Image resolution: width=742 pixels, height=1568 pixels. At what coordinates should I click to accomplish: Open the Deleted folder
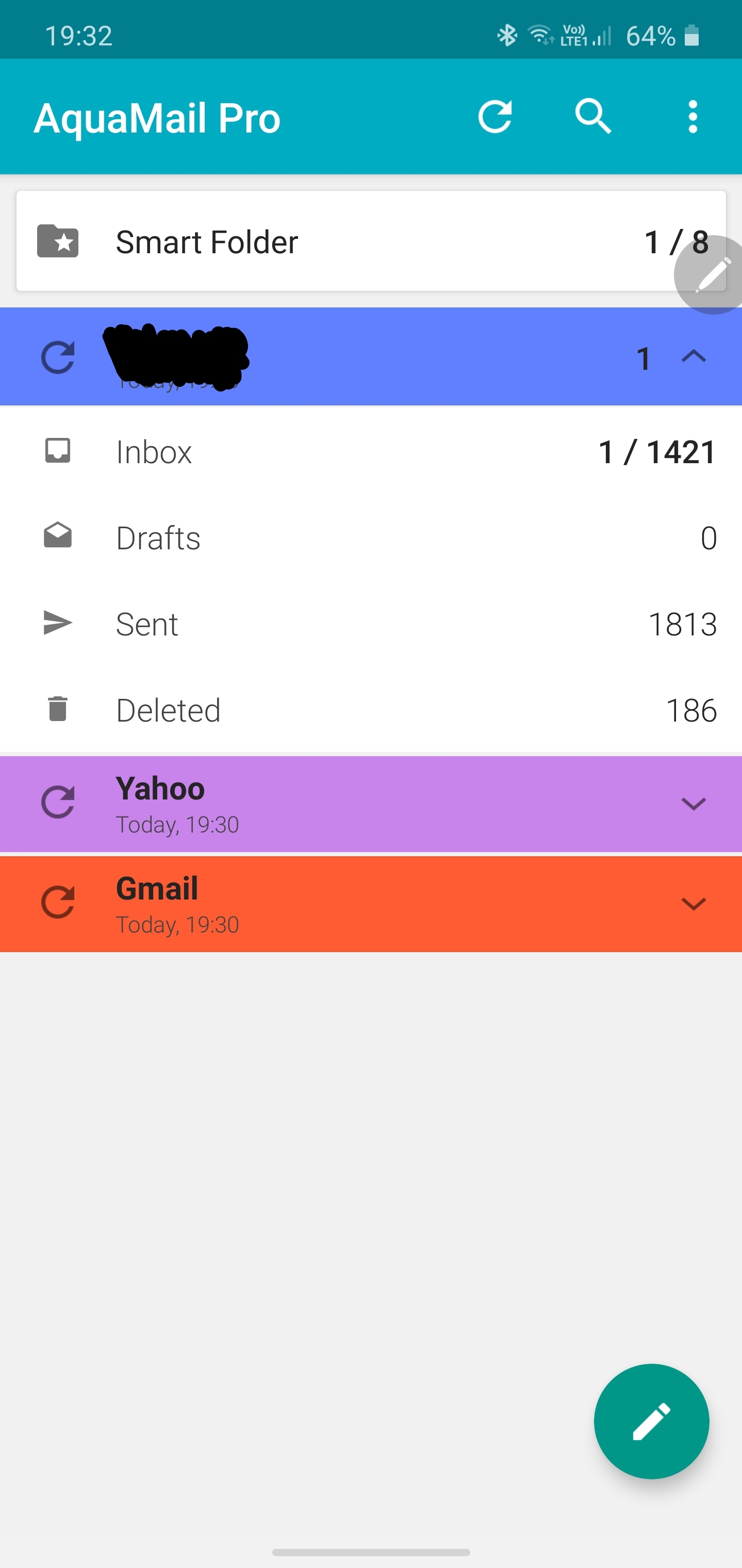pos(371,710)
